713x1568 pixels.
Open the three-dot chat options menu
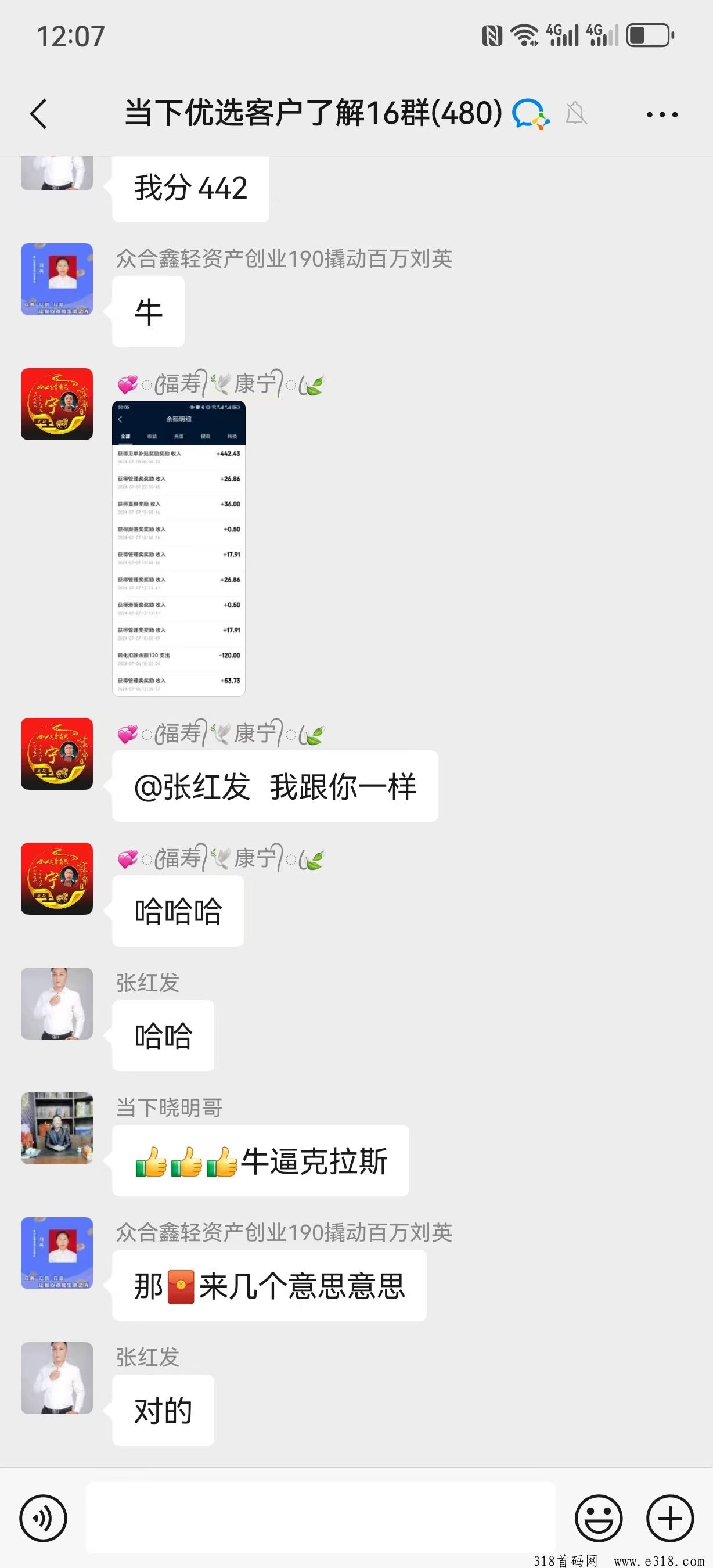coord(662,114)
